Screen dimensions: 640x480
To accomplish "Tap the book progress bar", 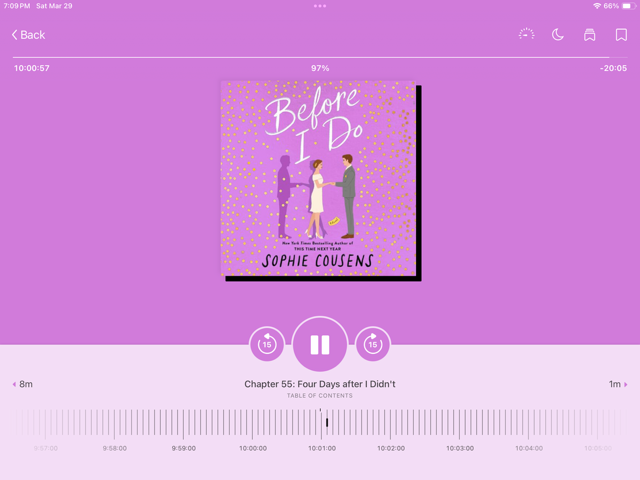I will [x=320, y=58].
